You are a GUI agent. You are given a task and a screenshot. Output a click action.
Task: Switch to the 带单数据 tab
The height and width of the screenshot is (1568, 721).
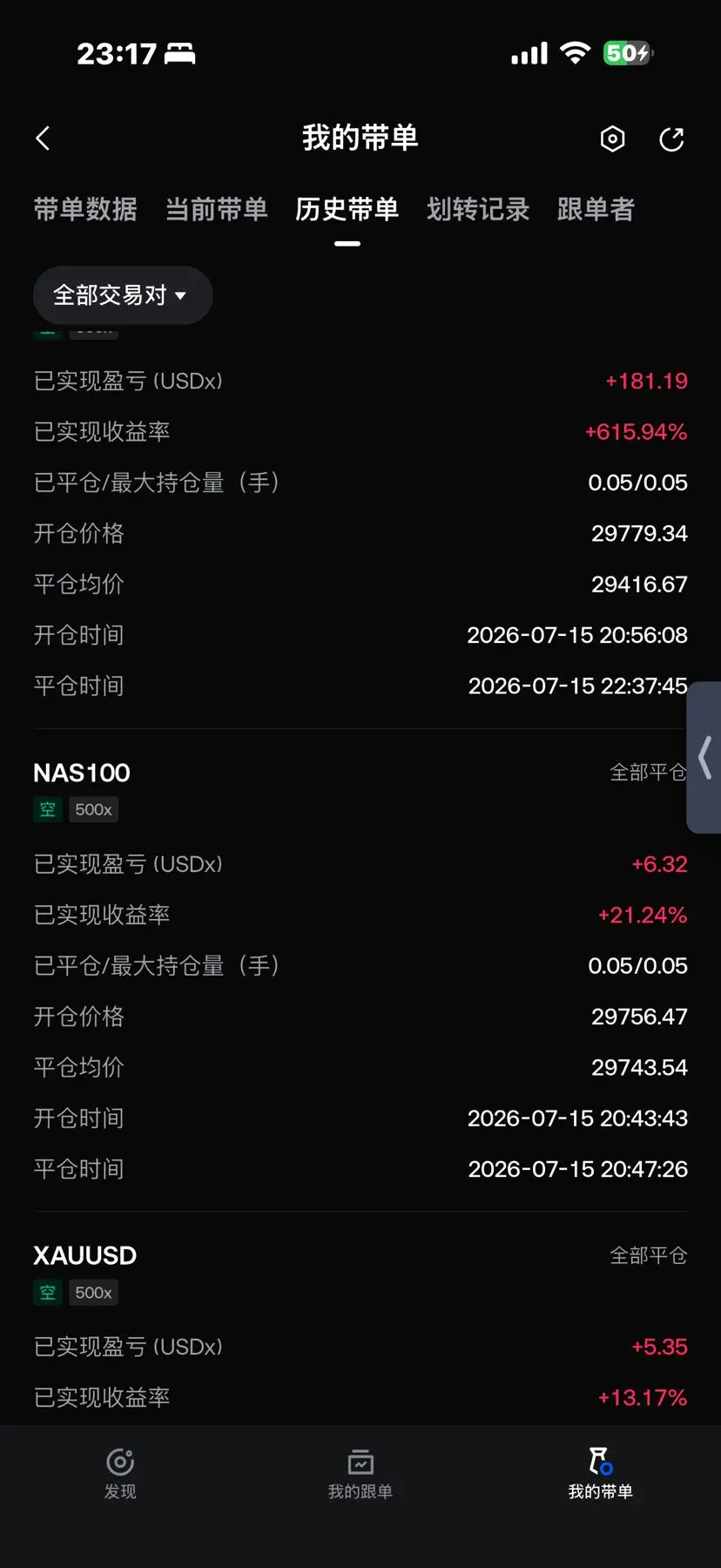coord(85,209)
